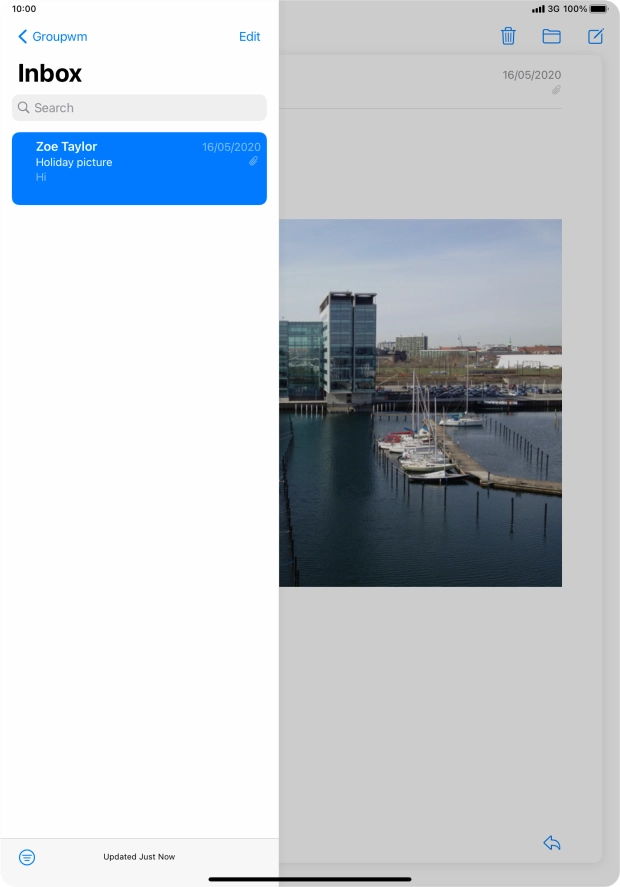Viewport: 620px width, 887px height.
Task: Tap Edit in the Inbox header
Action: click(249, 37)
